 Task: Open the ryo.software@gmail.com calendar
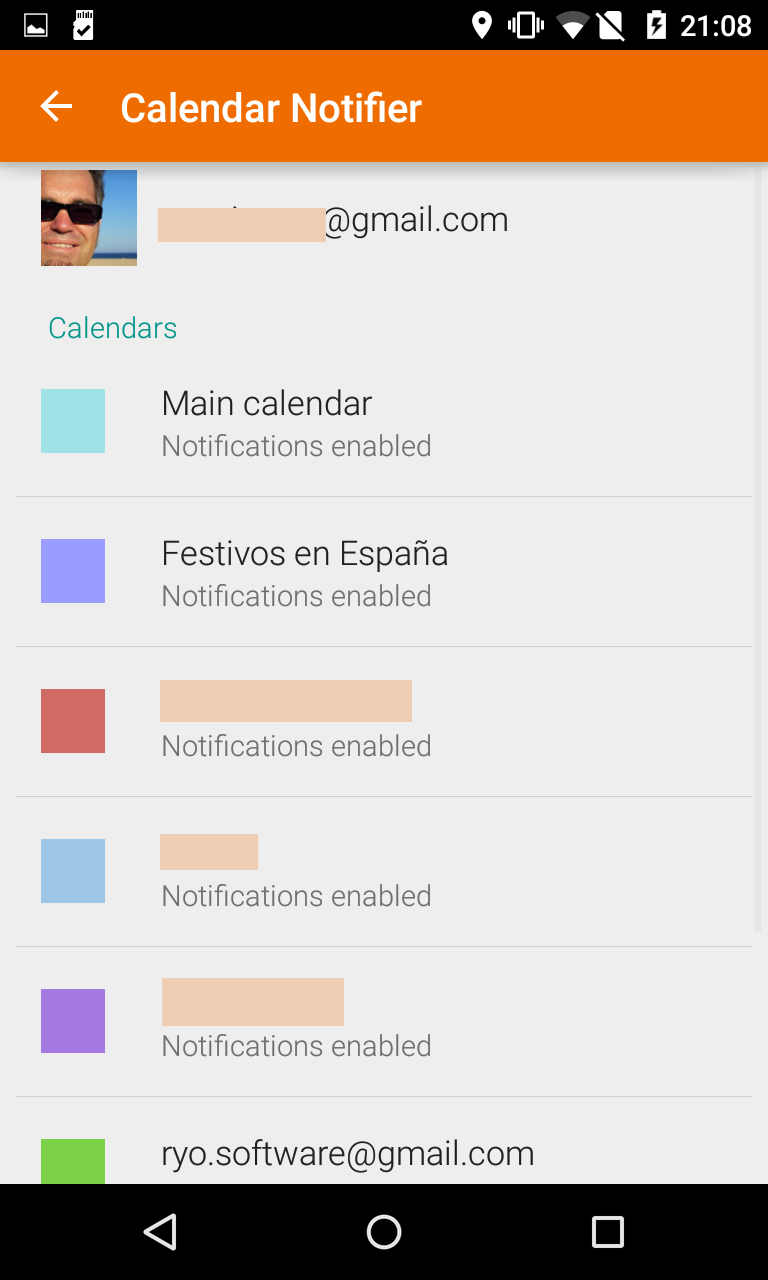(384, 1141)
